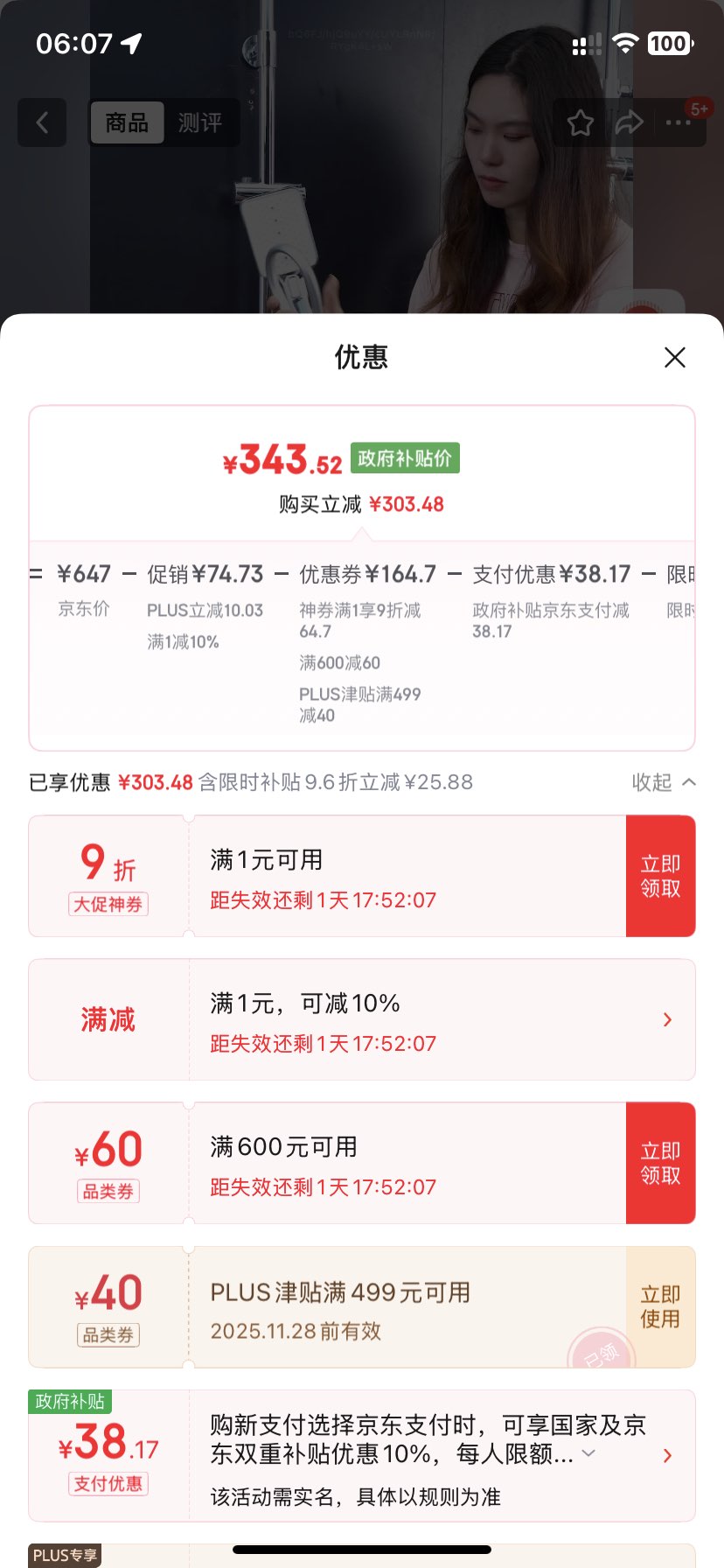Share the product using the share icon

pos(630,122)
